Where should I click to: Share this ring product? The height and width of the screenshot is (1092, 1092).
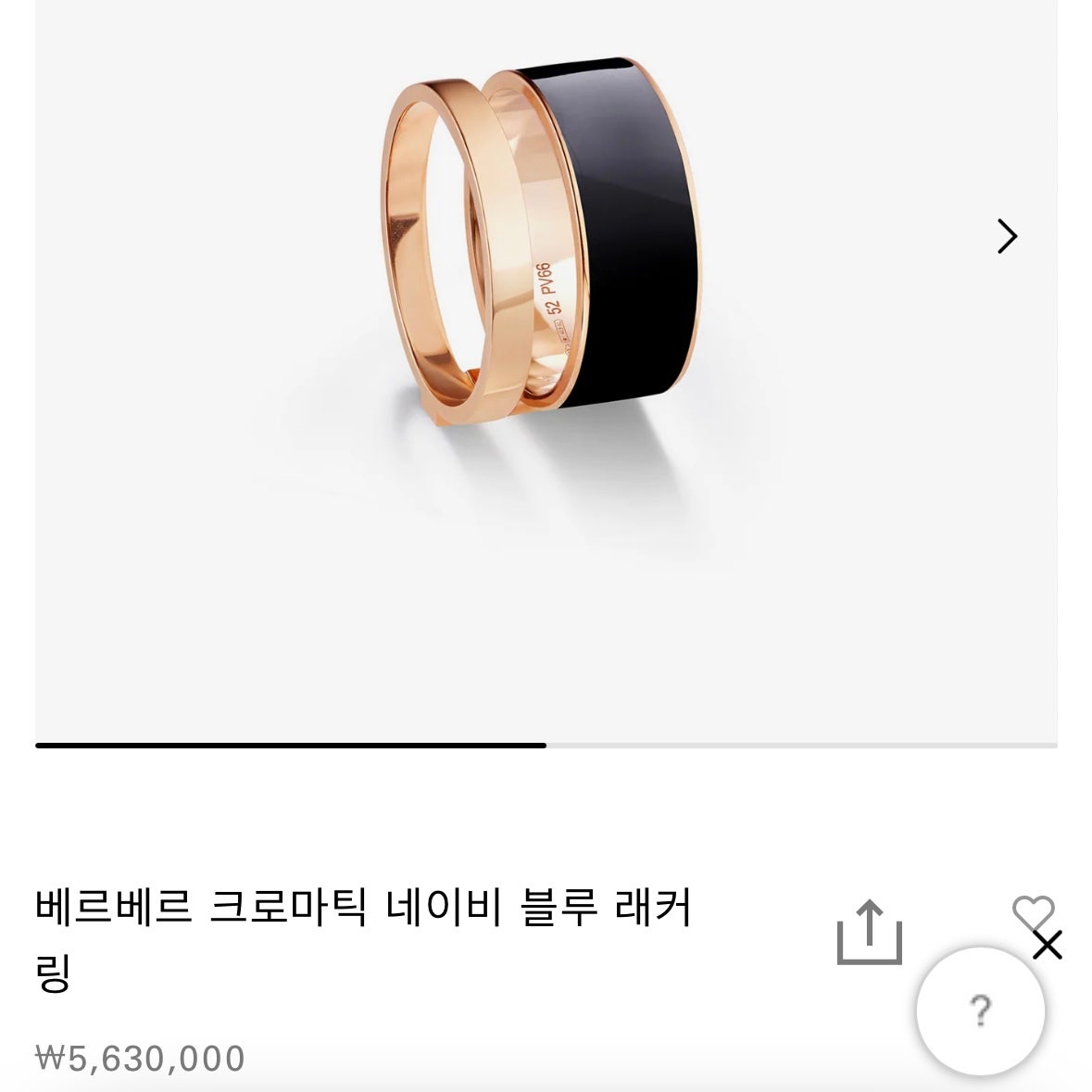coord(869,930)
